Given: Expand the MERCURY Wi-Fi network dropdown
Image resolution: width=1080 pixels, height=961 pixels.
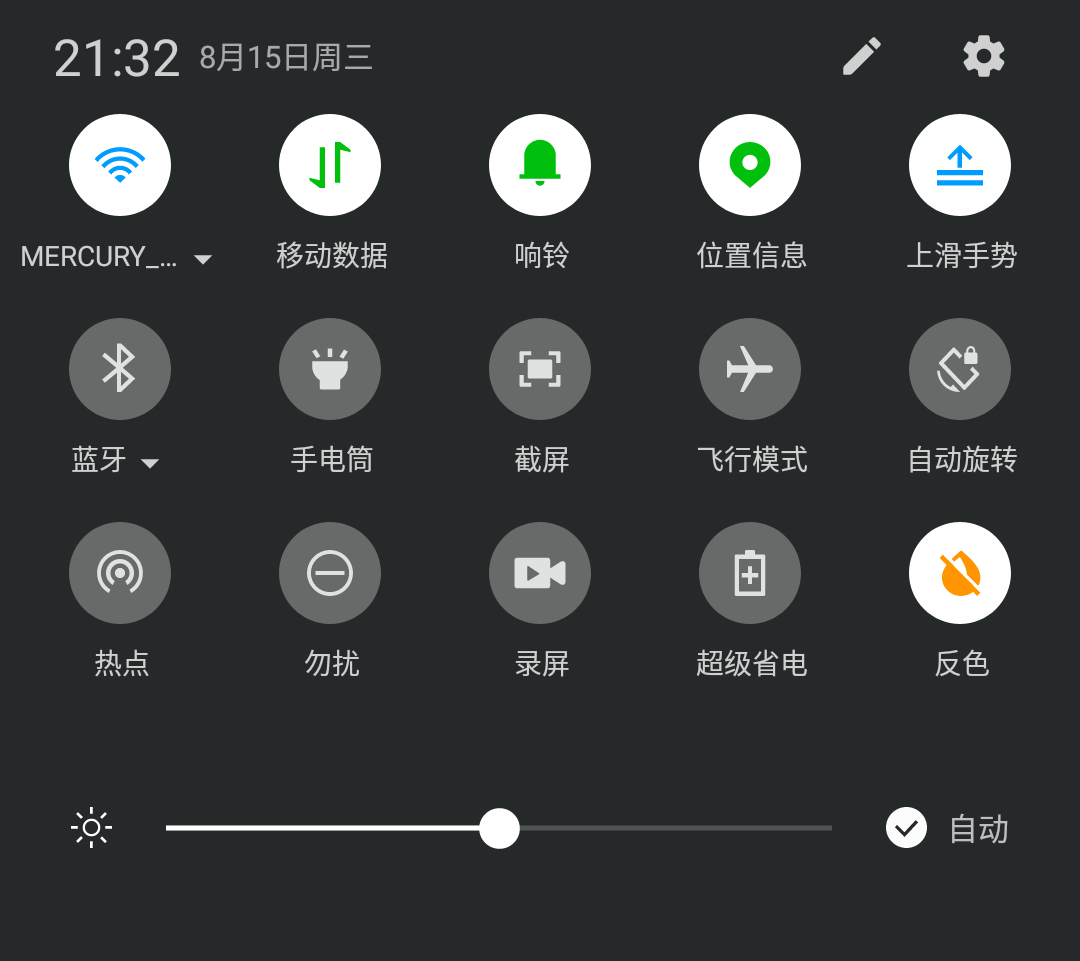Looking at the screenshot, I should (202, 259).
